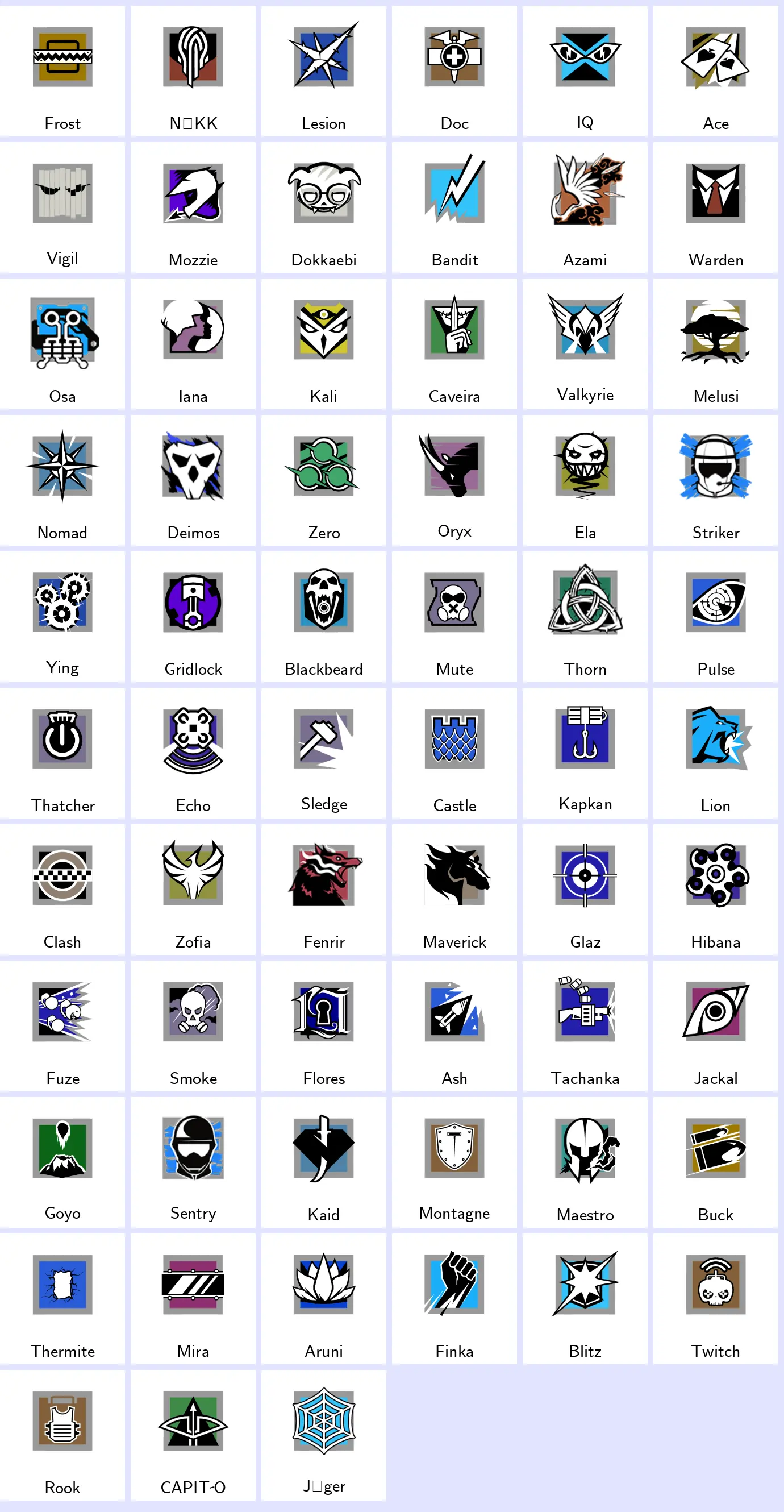Choose the Ela operator tile

click(x=585, y=480)
